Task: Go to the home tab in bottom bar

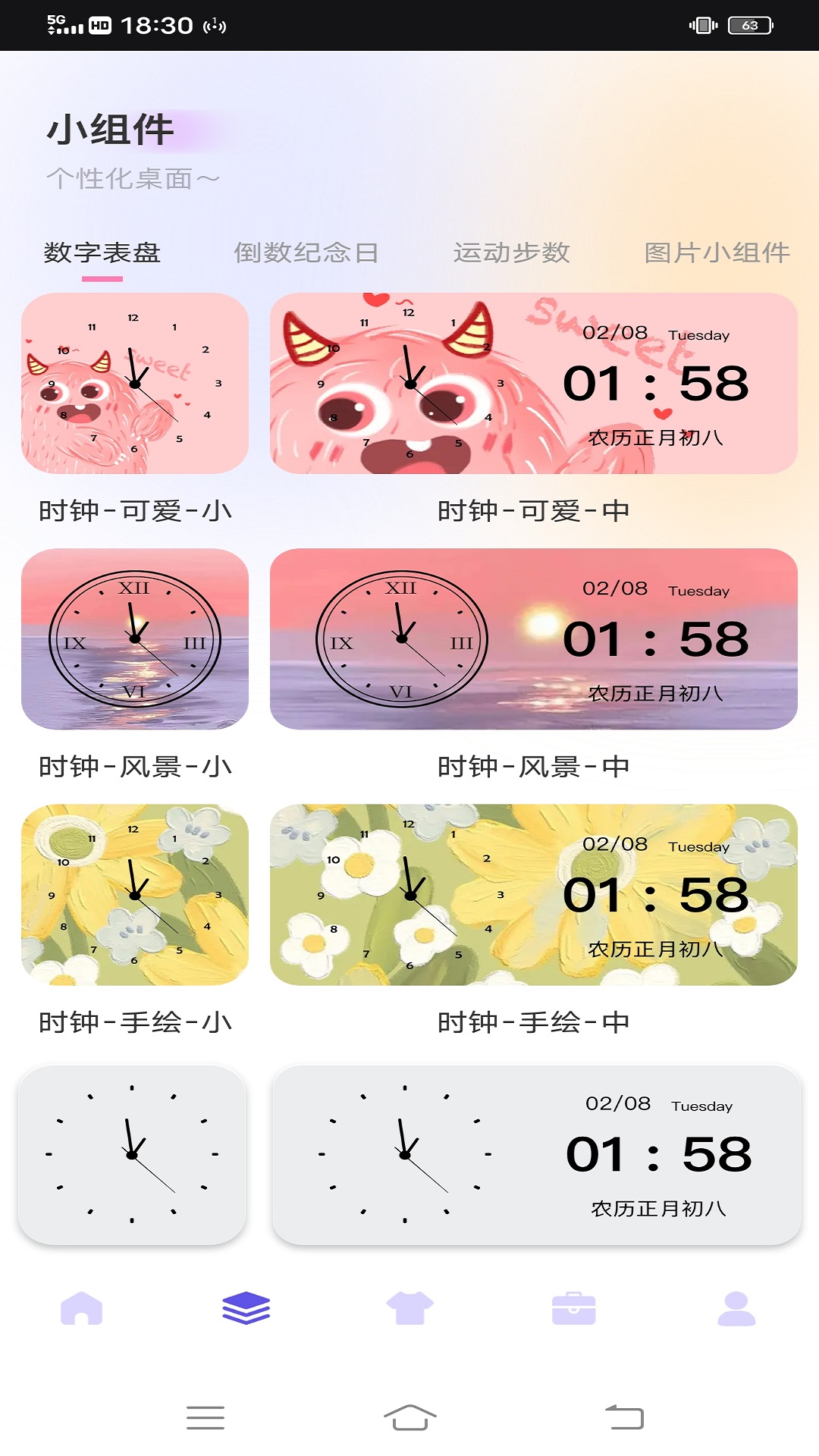Action: pos(82,1309)
